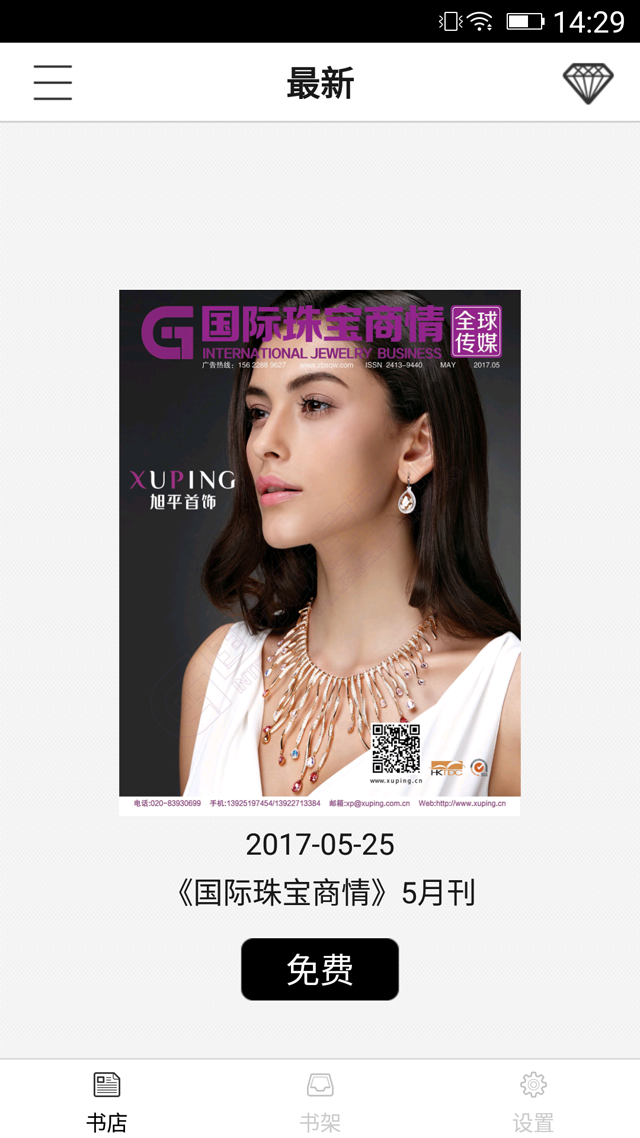Open the 设置 settings tab

533,1100
